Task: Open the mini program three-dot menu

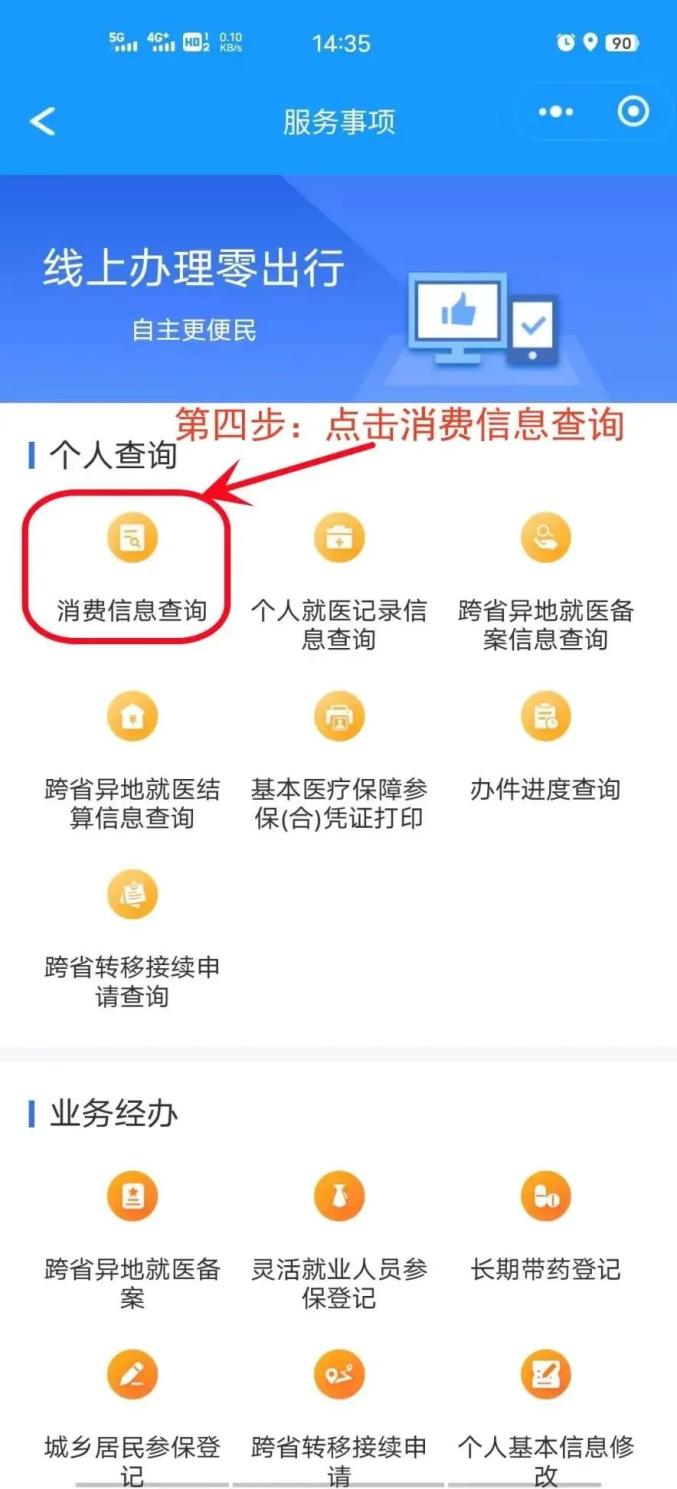Action: pyautogui.click(x=555, y=113)
